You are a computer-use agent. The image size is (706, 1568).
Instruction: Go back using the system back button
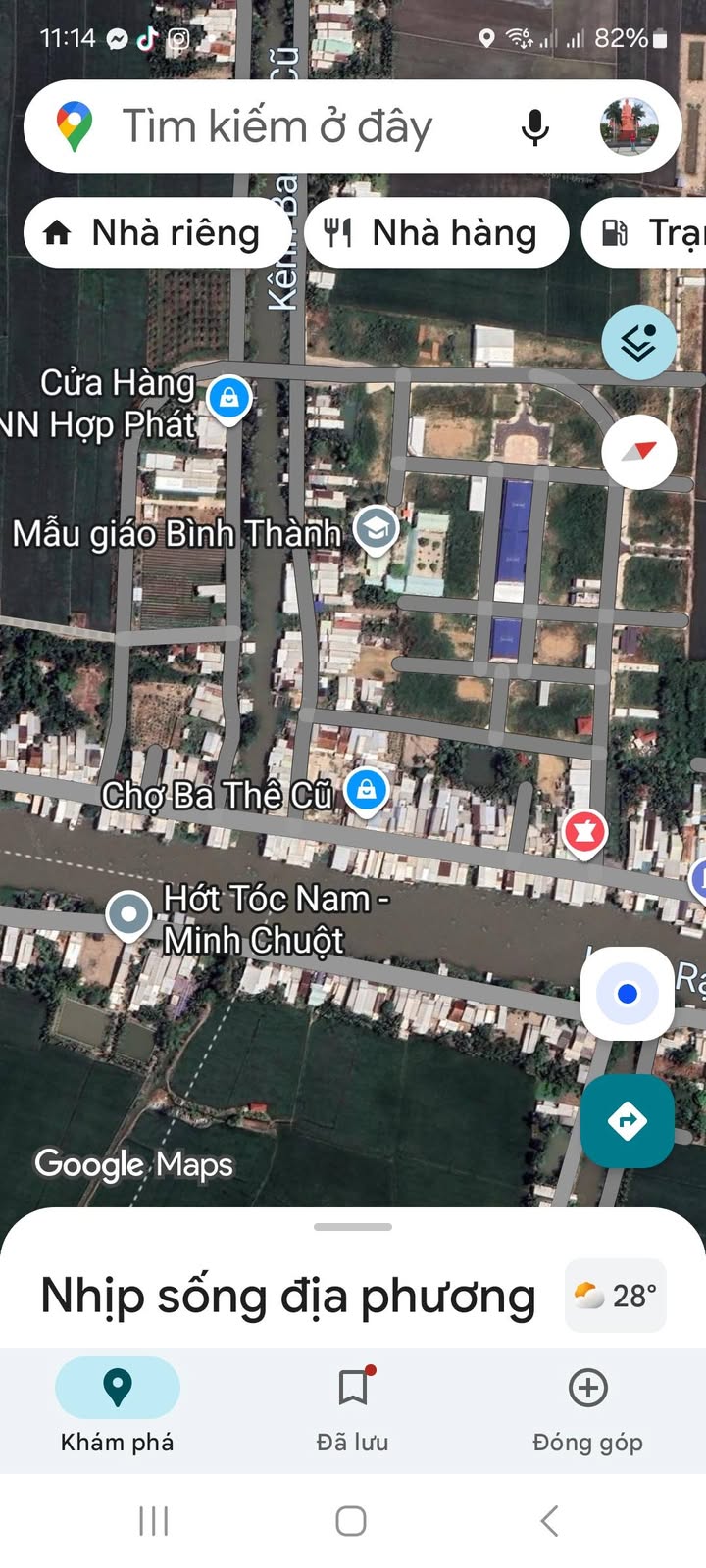549,1521
